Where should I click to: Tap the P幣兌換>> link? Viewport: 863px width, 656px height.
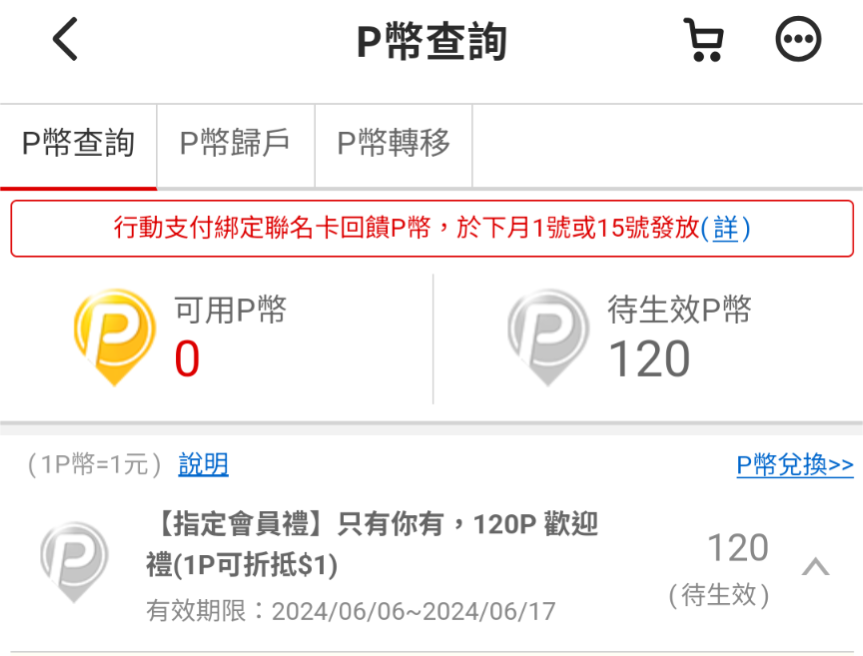click(x=794, y=465)
